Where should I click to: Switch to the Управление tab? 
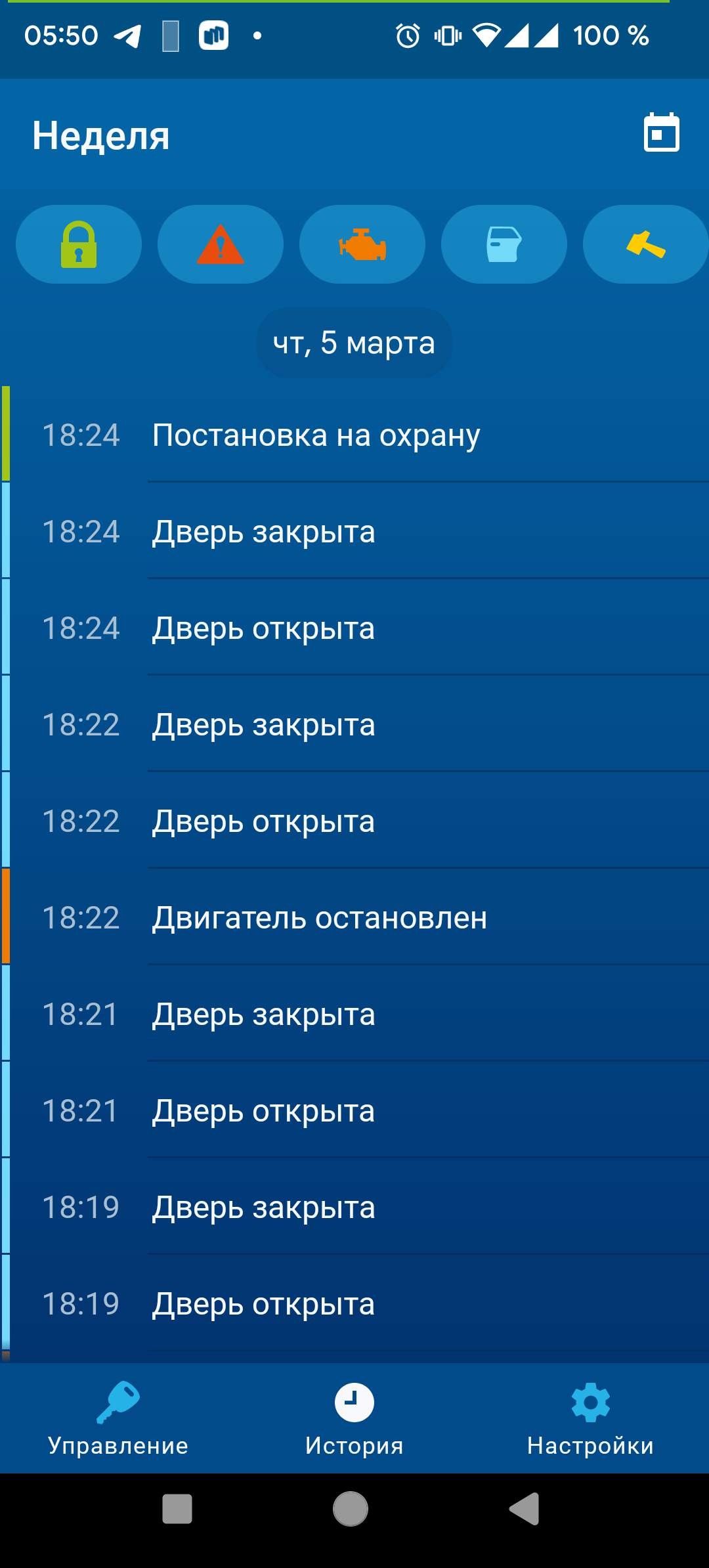[x=118, y=1418]
